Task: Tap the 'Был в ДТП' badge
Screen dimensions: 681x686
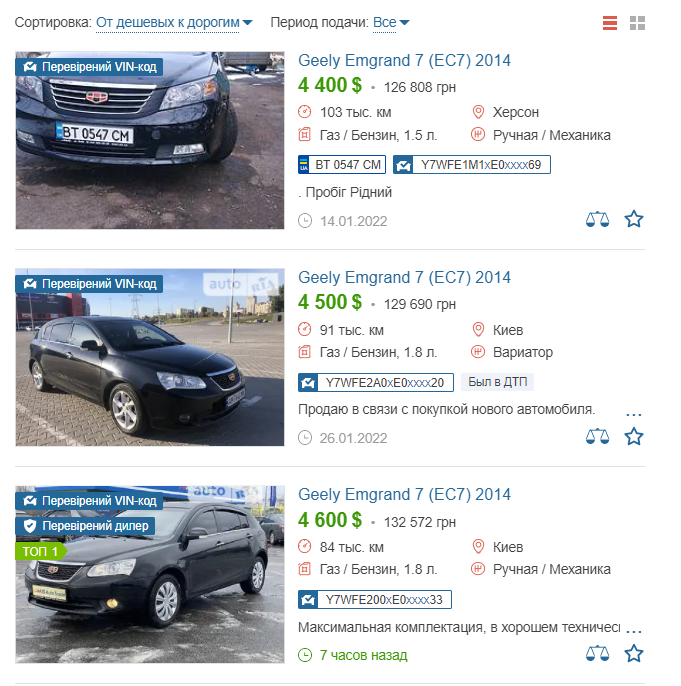Action: (497, 382)
